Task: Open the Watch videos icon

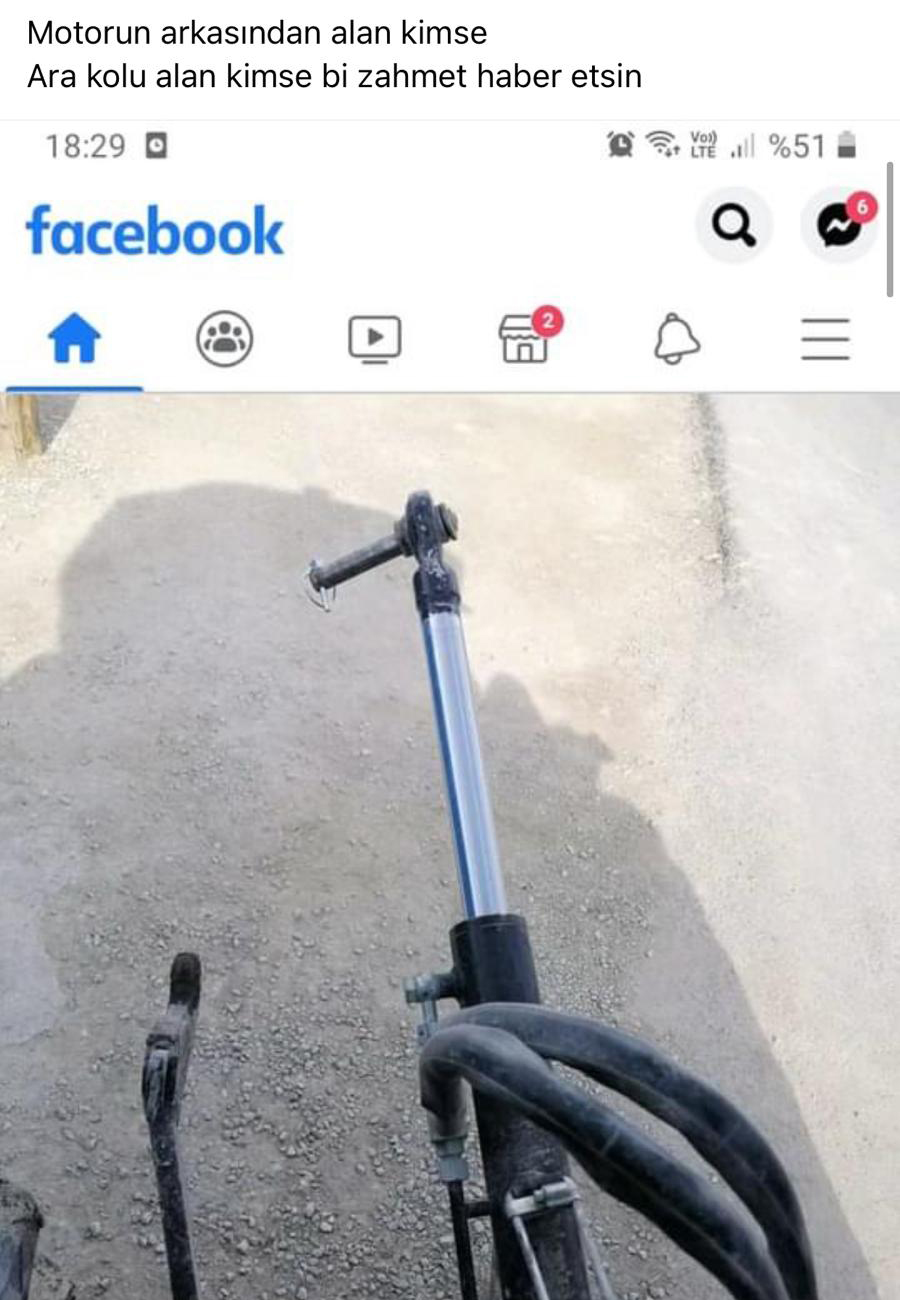Action: click(x=375, y=338)
